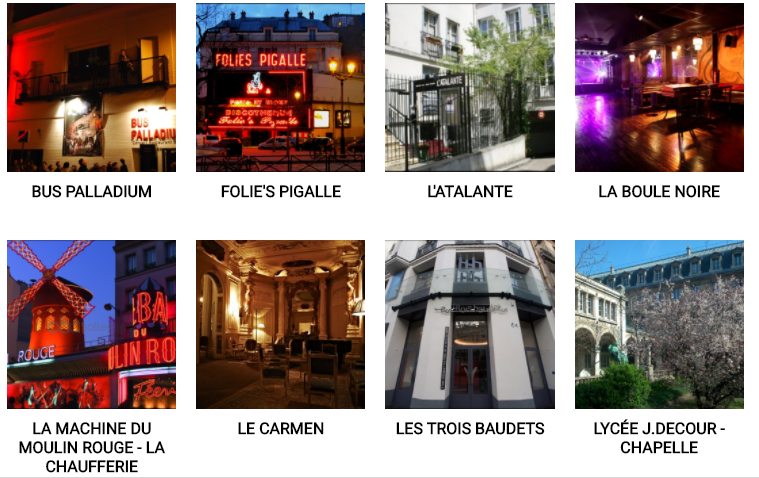Image resolution: width=759 pixels, height=478 pixels.
Task: Select the Folie's Pigalle venue
Action: pyautogui.click(x=280, y=88)
